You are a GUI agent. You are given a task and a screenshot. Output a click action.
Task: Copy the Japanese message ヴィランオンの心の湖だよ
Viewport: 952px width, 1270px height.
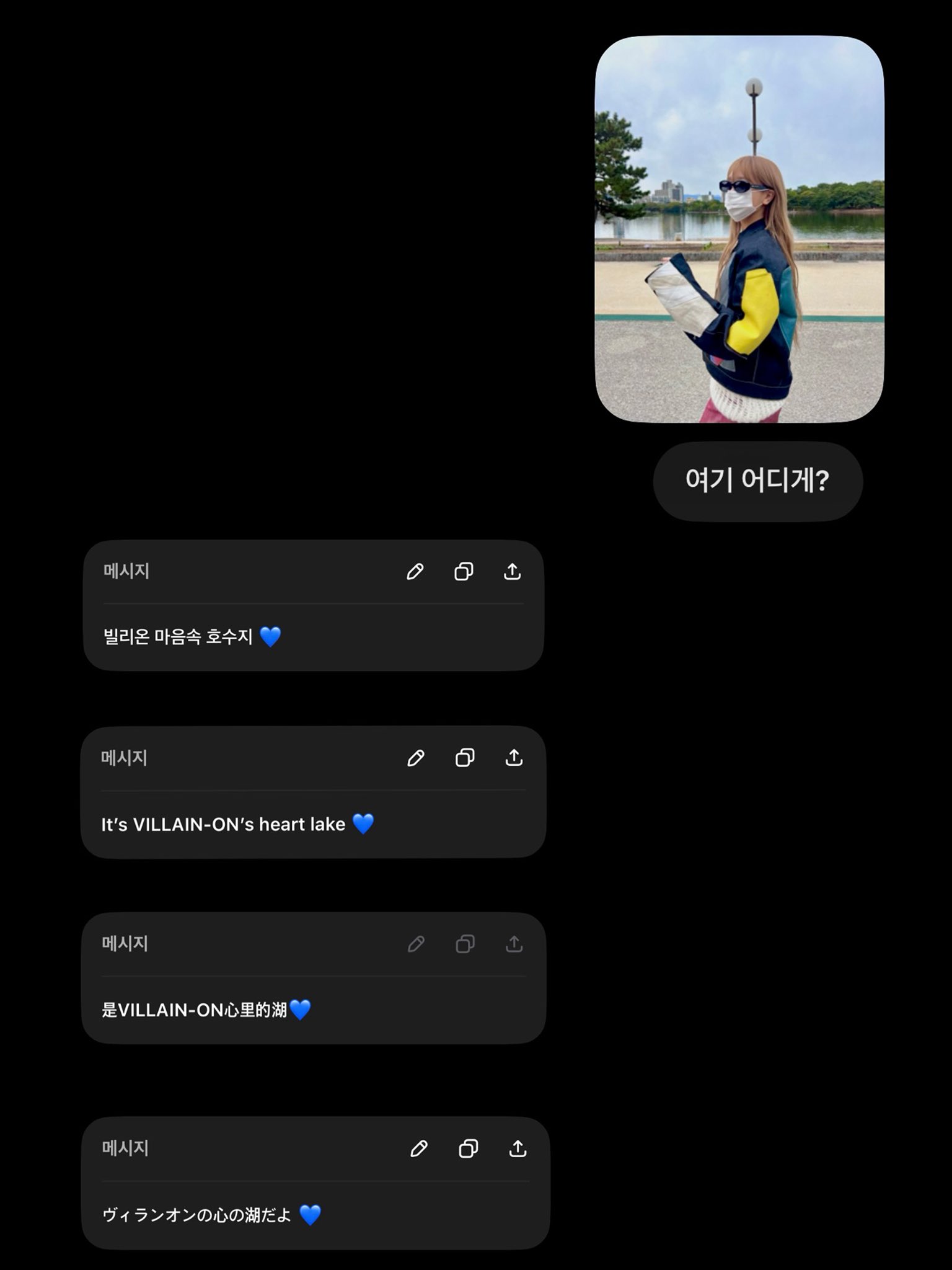point(468,1148)
